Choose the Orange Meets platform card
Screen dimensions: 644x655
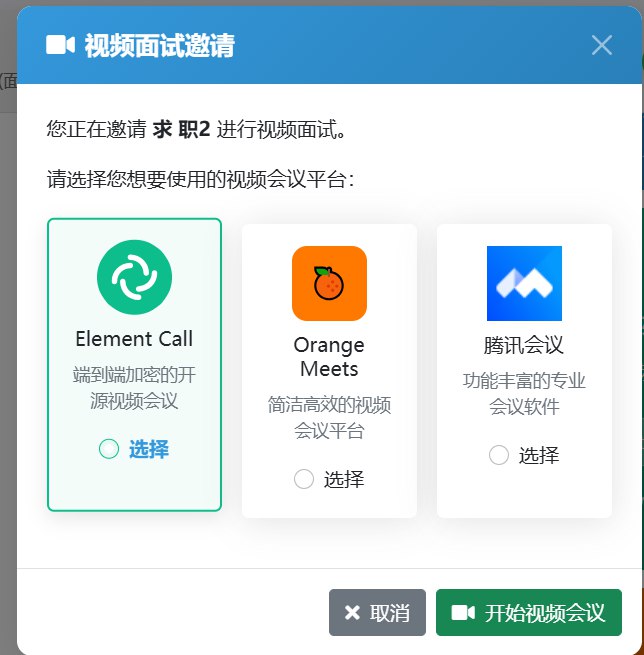click(329, 370)
